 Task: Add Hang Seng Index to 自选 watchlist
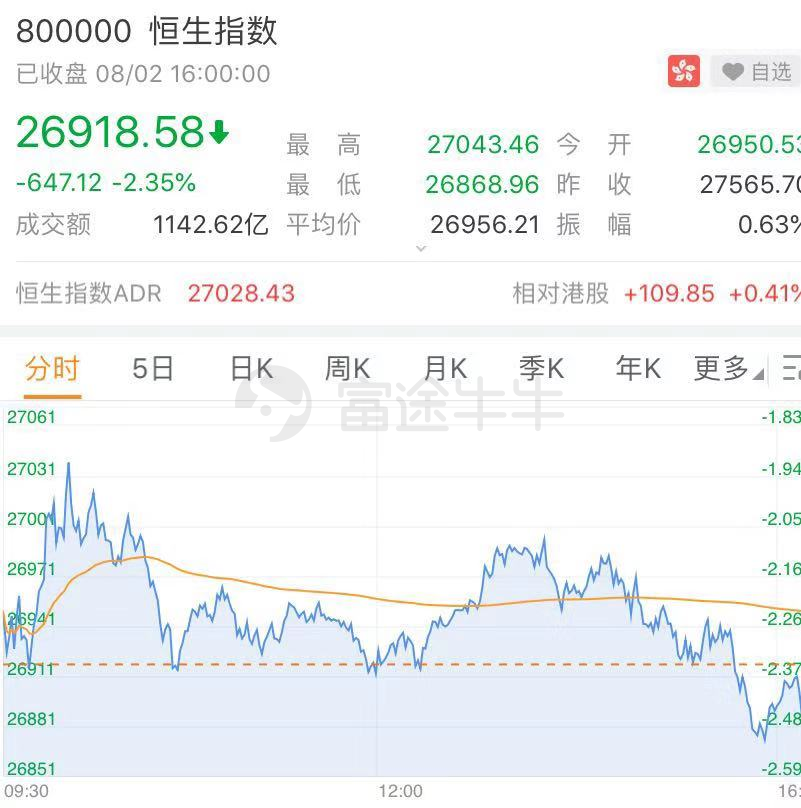(x=757, y=72)
